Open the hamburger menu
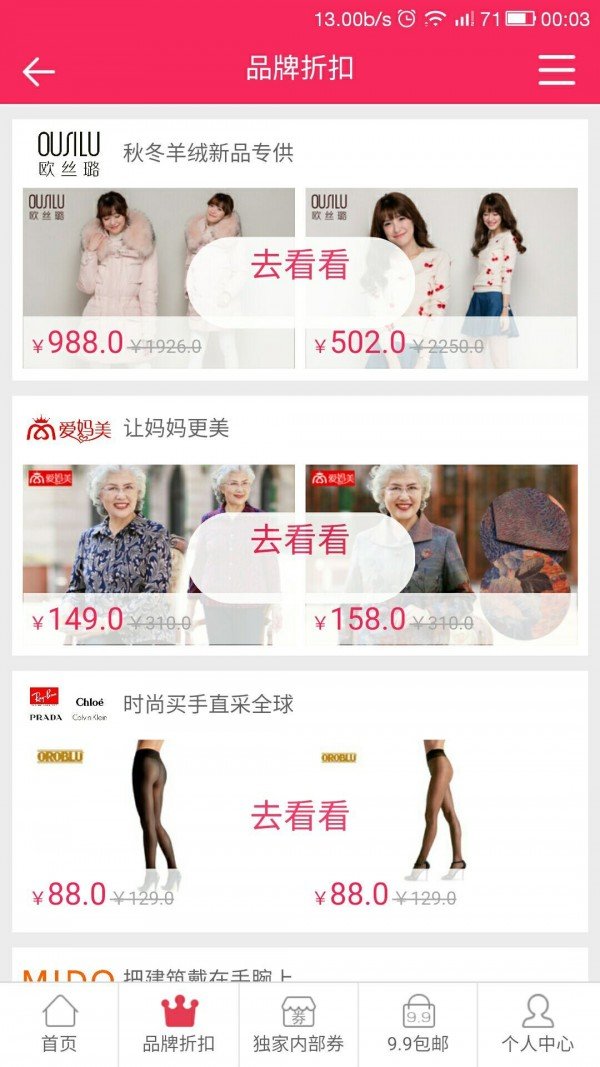 556,70
